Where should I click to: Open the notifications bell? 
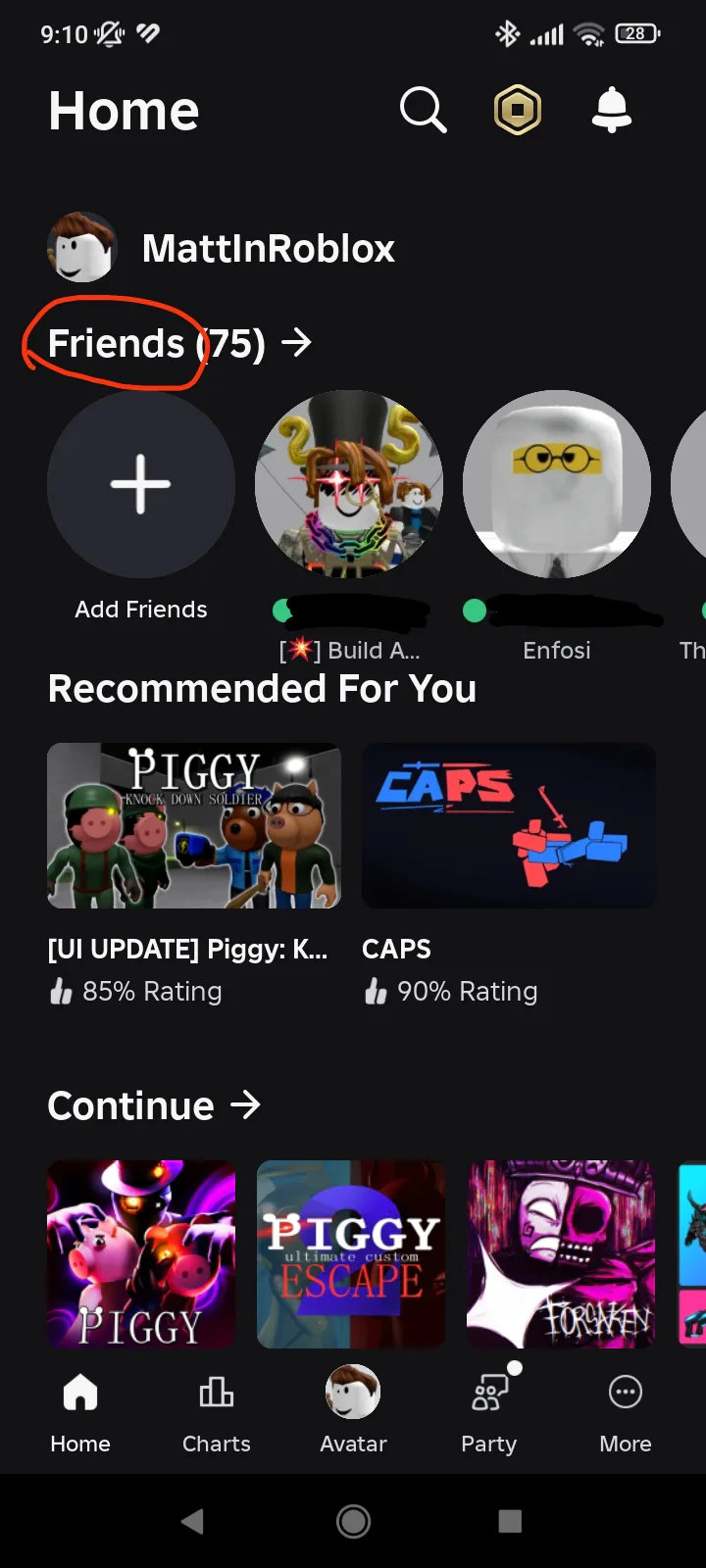[x=612, y=110]
